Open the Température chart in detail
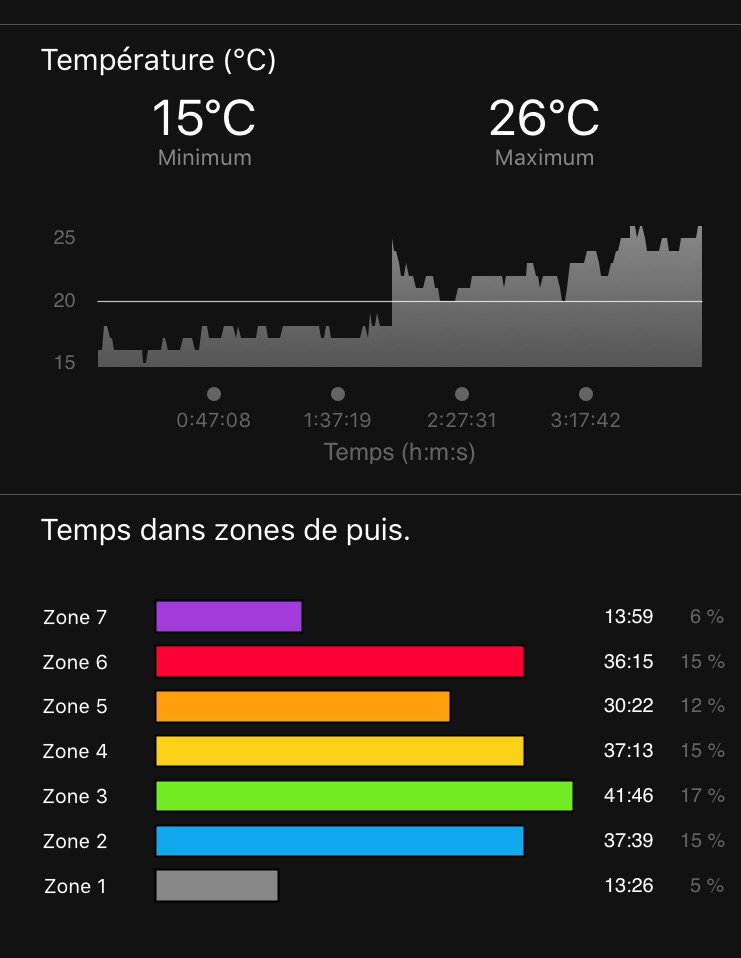The width and height of the screenshot is (741, 958). click(x=400, y=300)
